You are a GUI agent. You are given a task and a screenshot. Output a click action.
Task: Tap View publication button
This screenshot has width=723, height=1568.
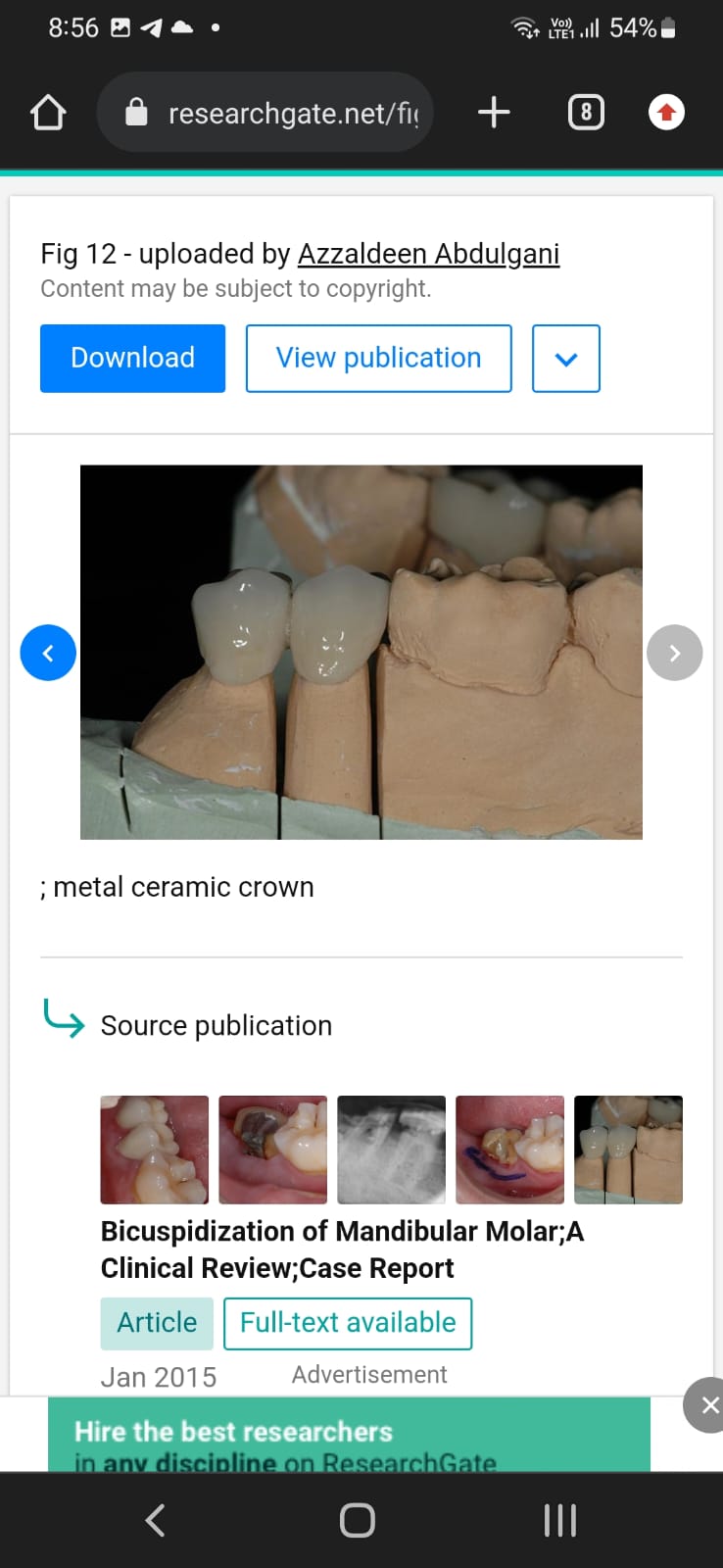click(378, 359)
